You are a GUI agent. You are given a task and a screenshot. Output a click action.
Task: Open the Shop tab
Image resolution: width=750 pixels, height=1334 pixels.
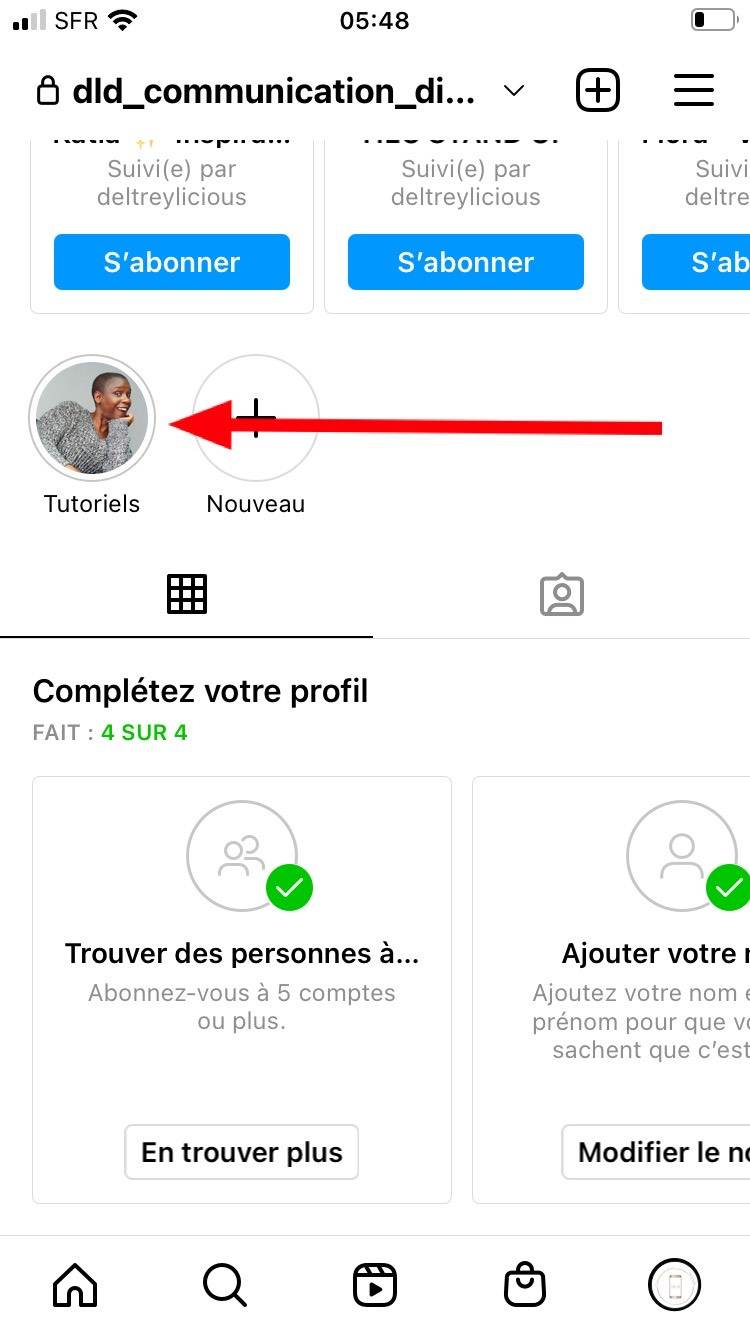[525, 1284]
